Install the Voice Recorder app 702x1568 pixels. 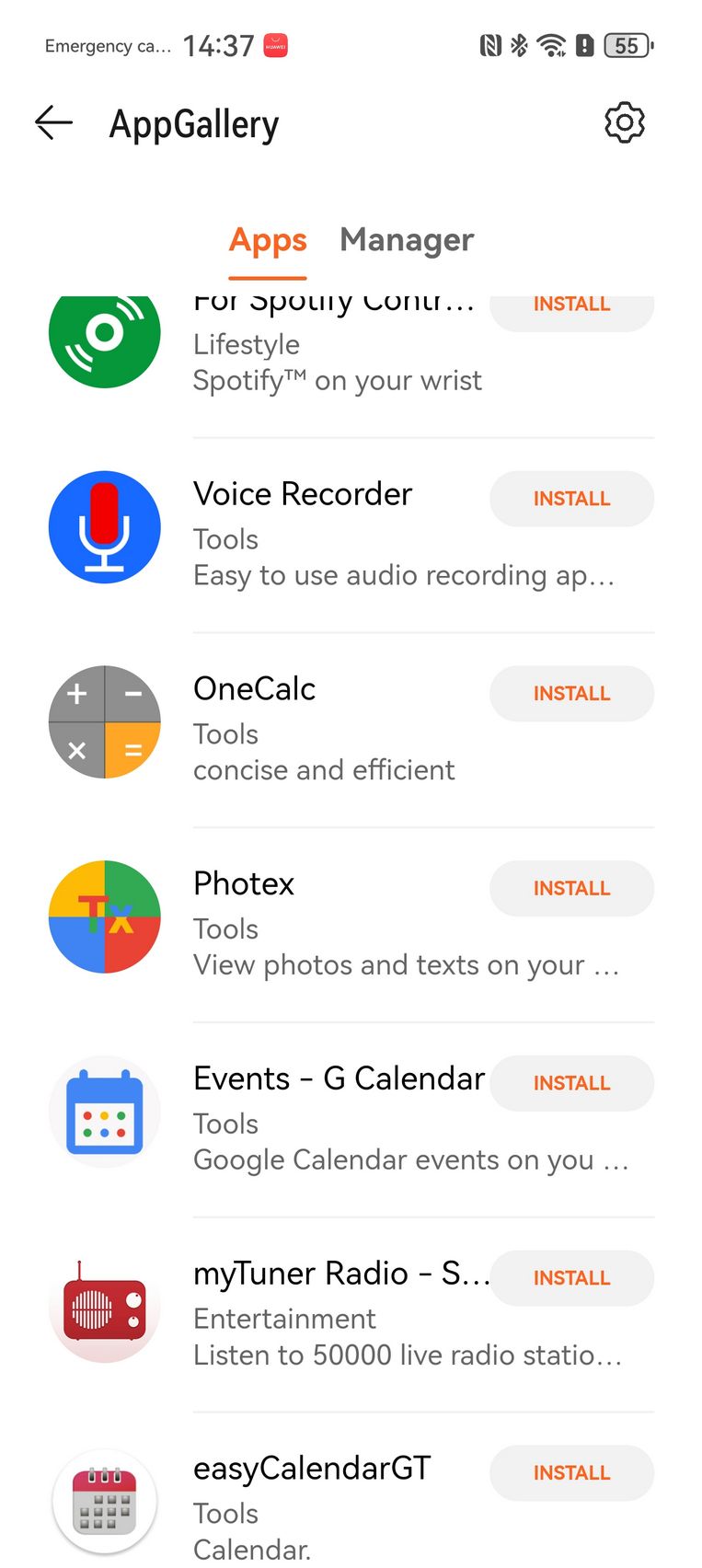[571, 499]
